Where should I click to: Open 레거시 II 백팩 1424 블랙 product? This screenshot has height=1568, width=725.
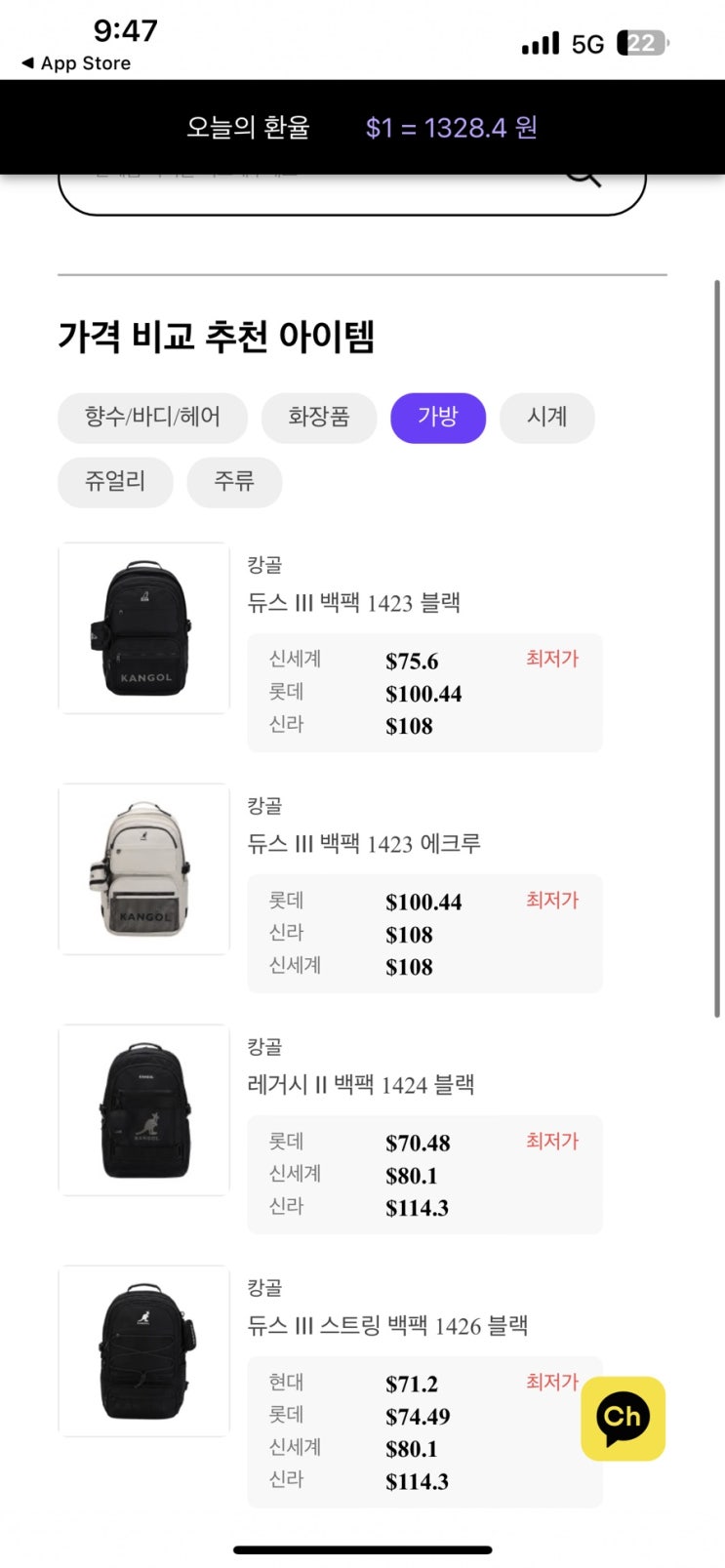pos(360,1085)
